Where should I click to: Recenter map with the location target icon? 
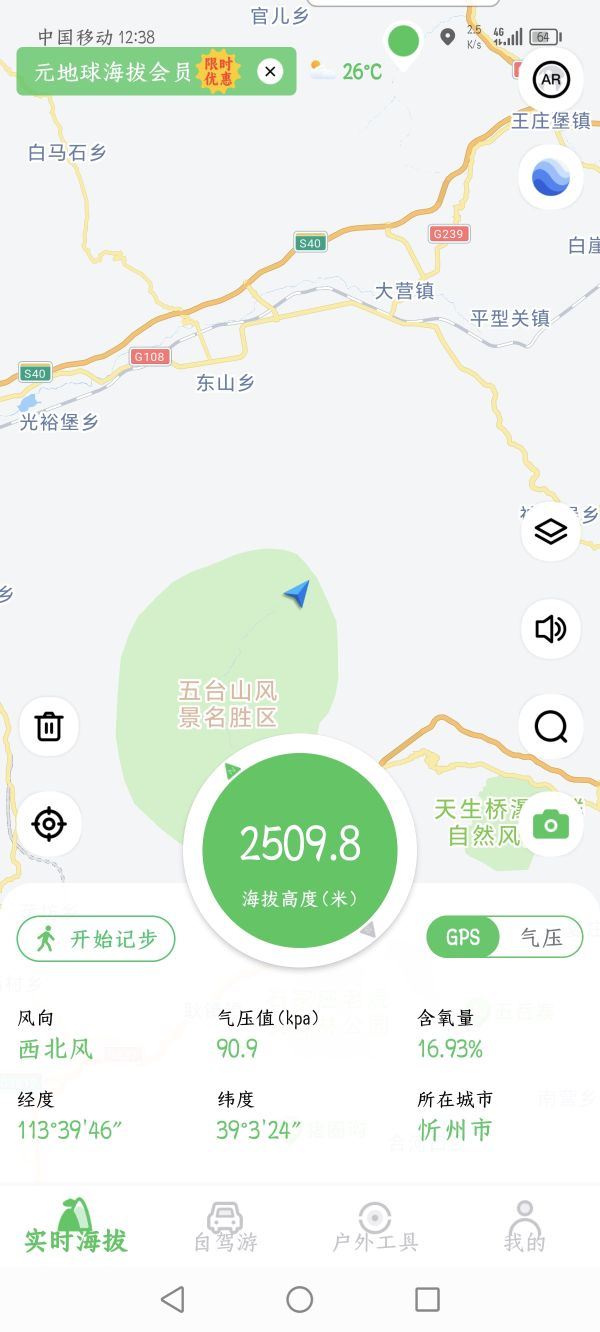pos(49,825)
